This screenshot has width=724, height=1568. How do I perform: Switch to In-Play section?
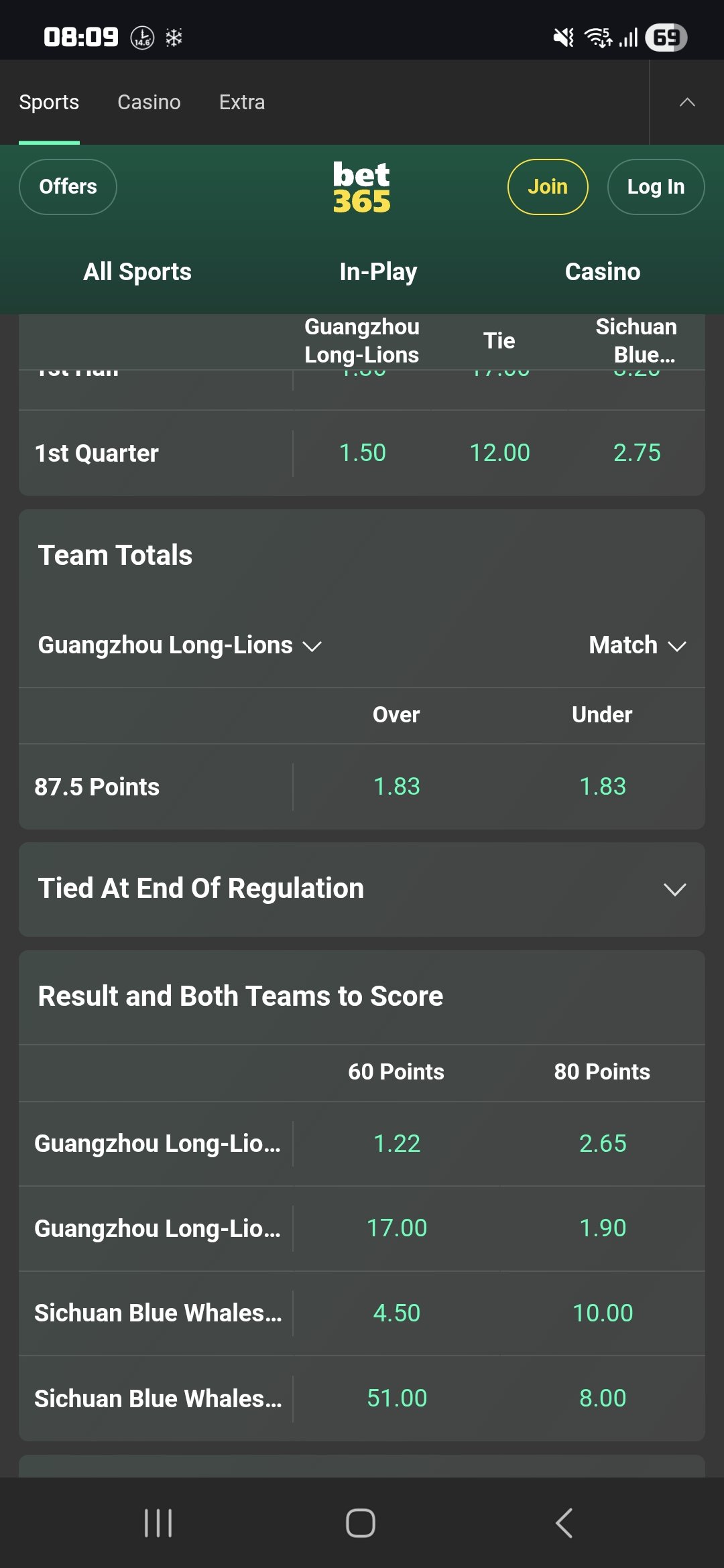coord(378,271)
